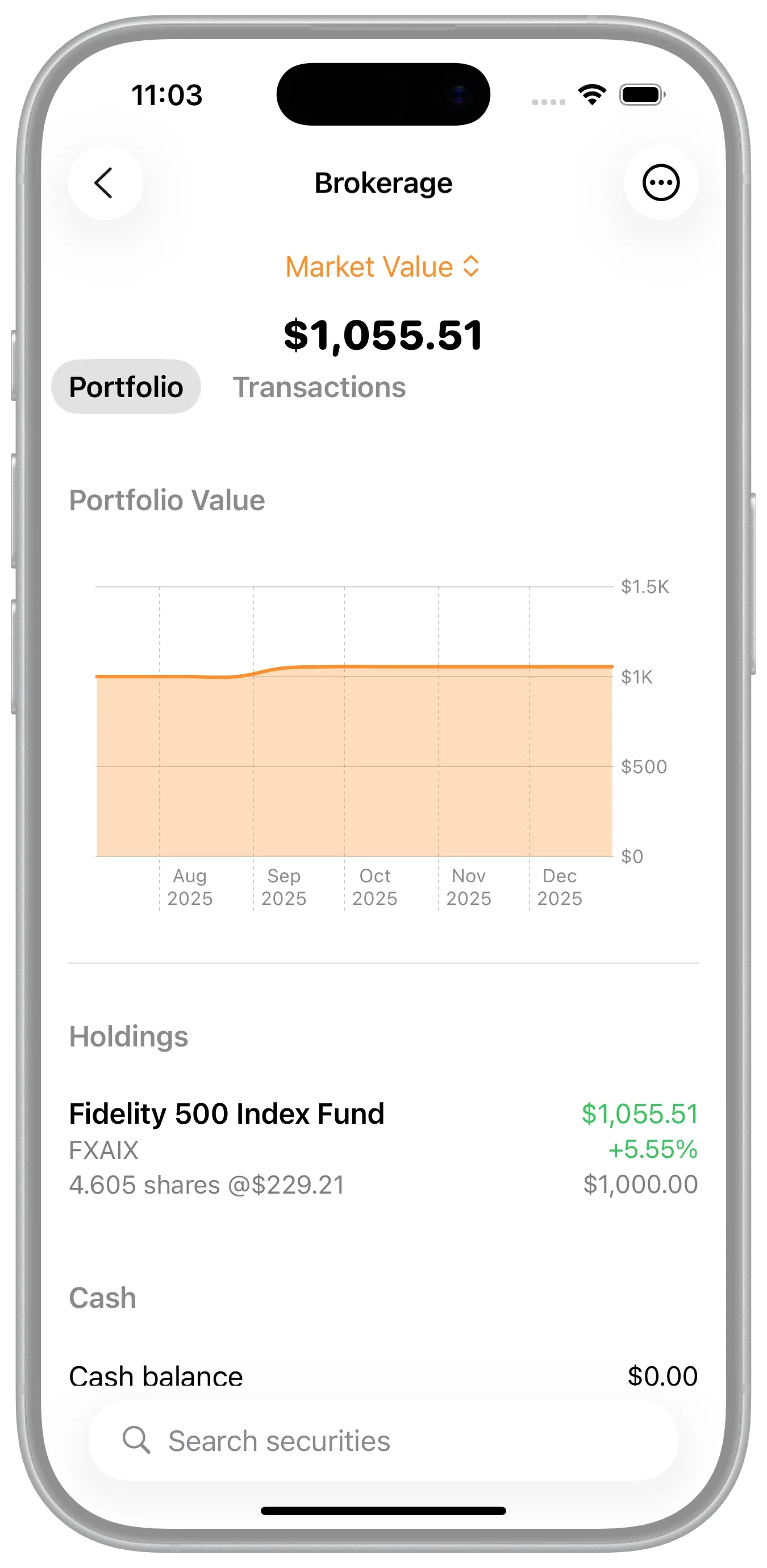Switch to the Transactions tab
The image size is (767, 1568).
319,387
